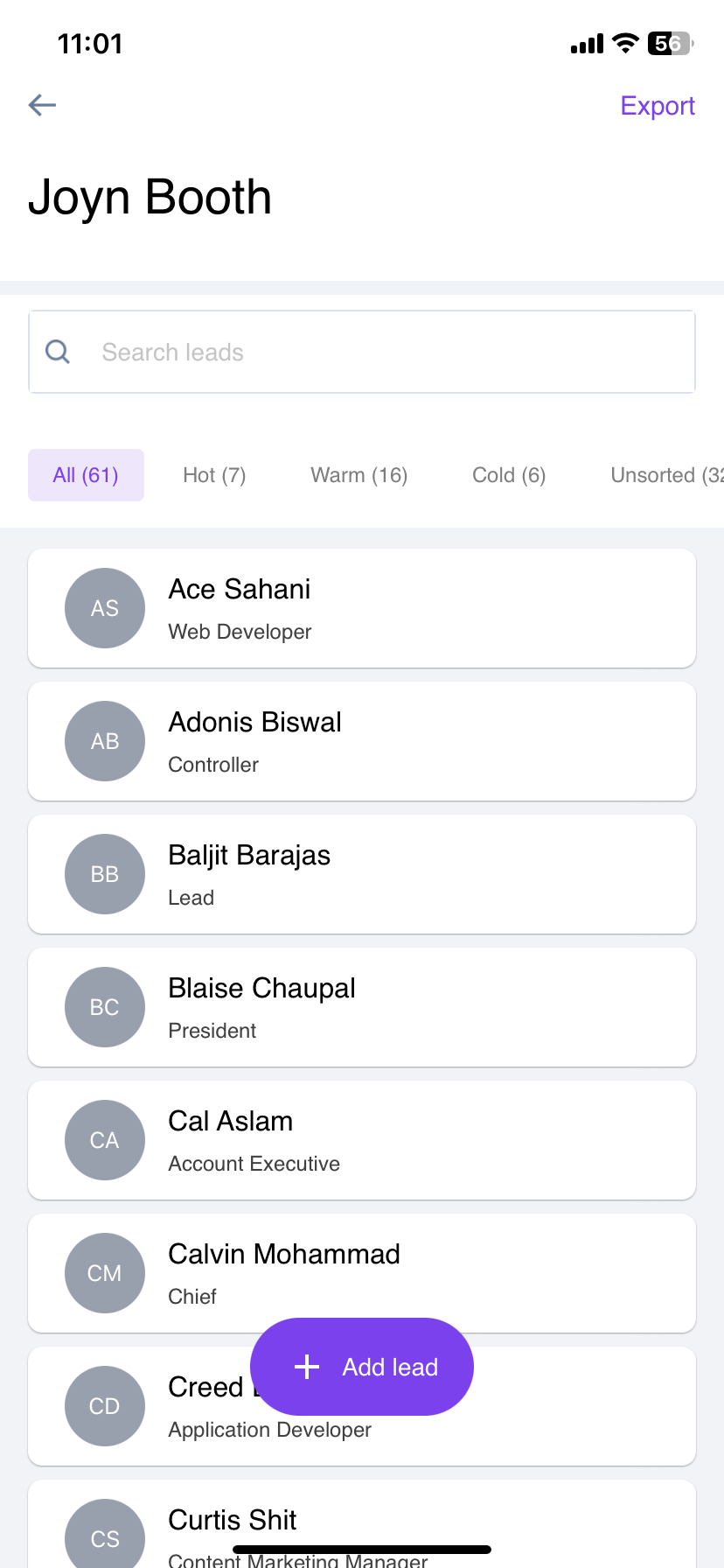
Task: Tap the Search leads field
Action: (362, 352)
